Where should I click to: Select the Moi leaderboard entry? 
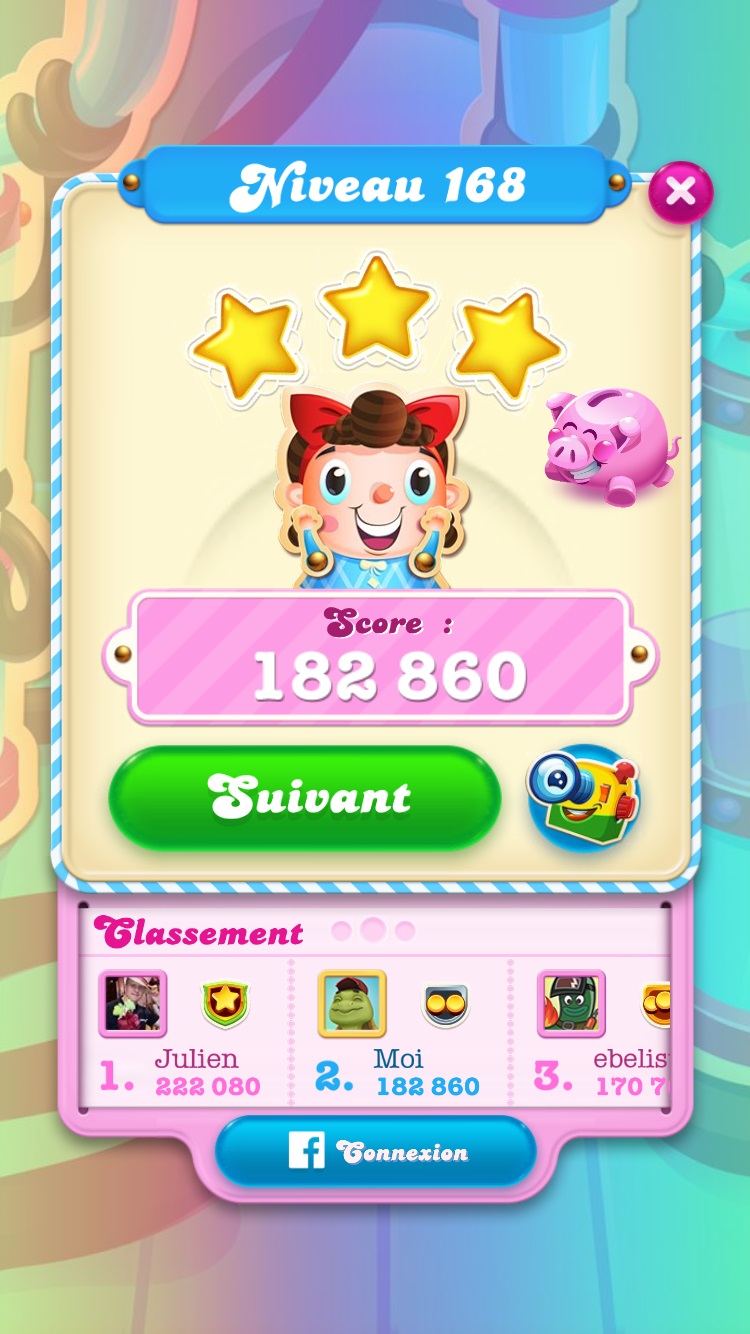(400, 1036)
